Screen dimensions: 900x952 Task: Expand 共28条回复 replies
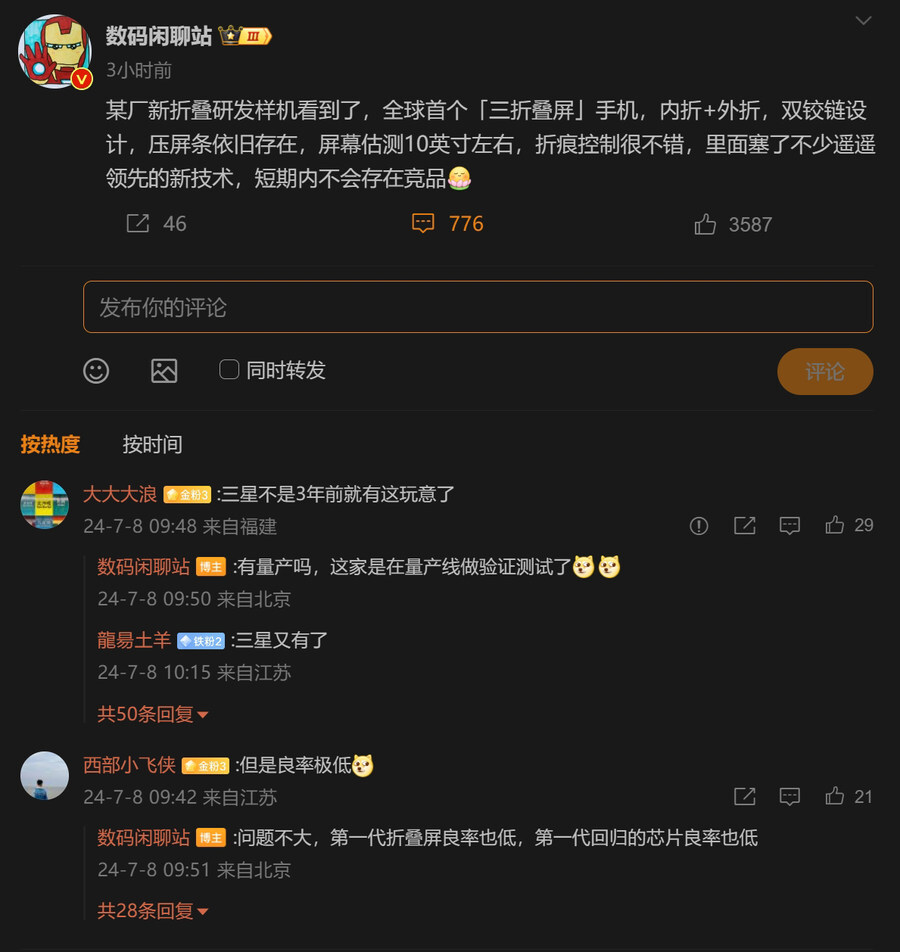click(152, 911)
